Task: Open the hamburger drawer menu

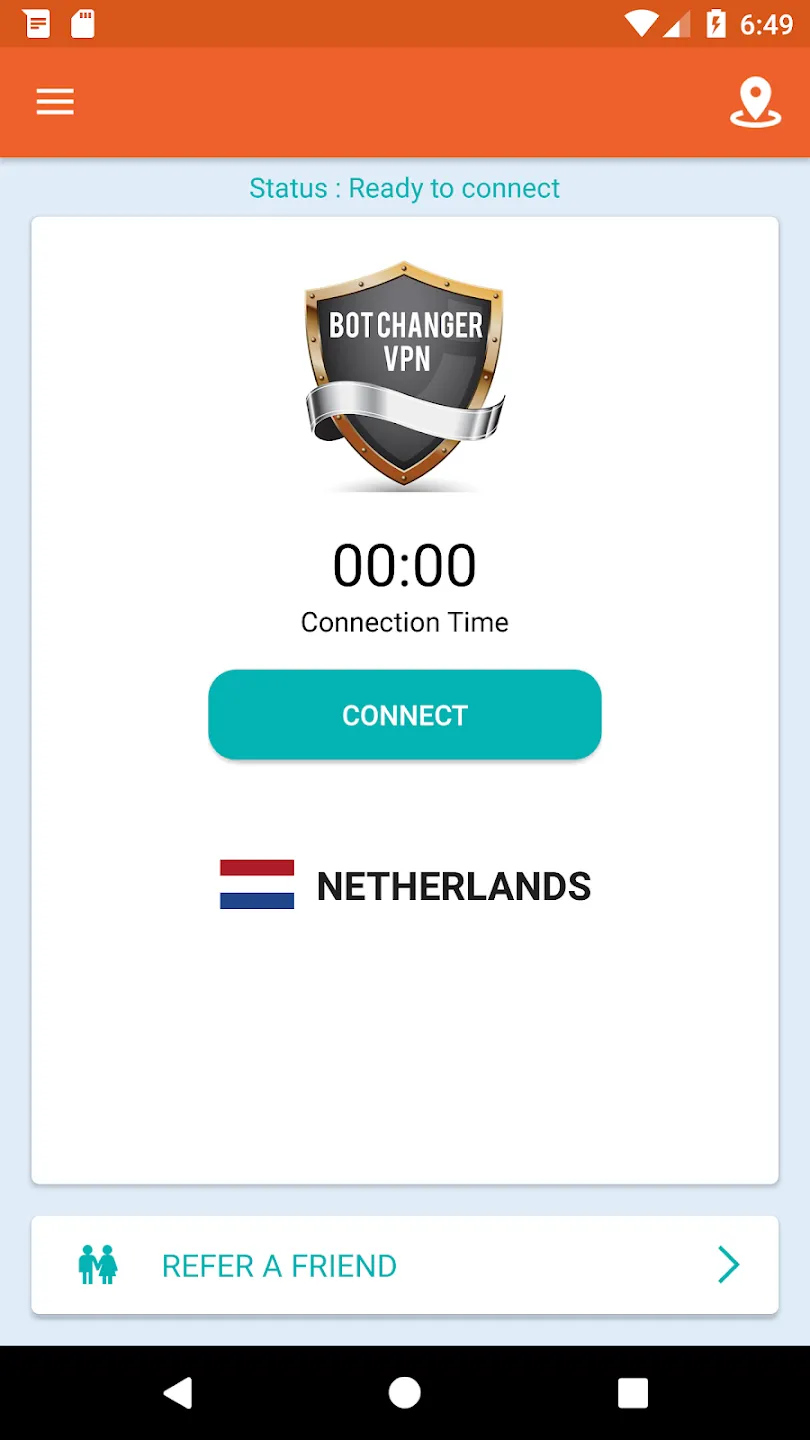Action: 55,102
